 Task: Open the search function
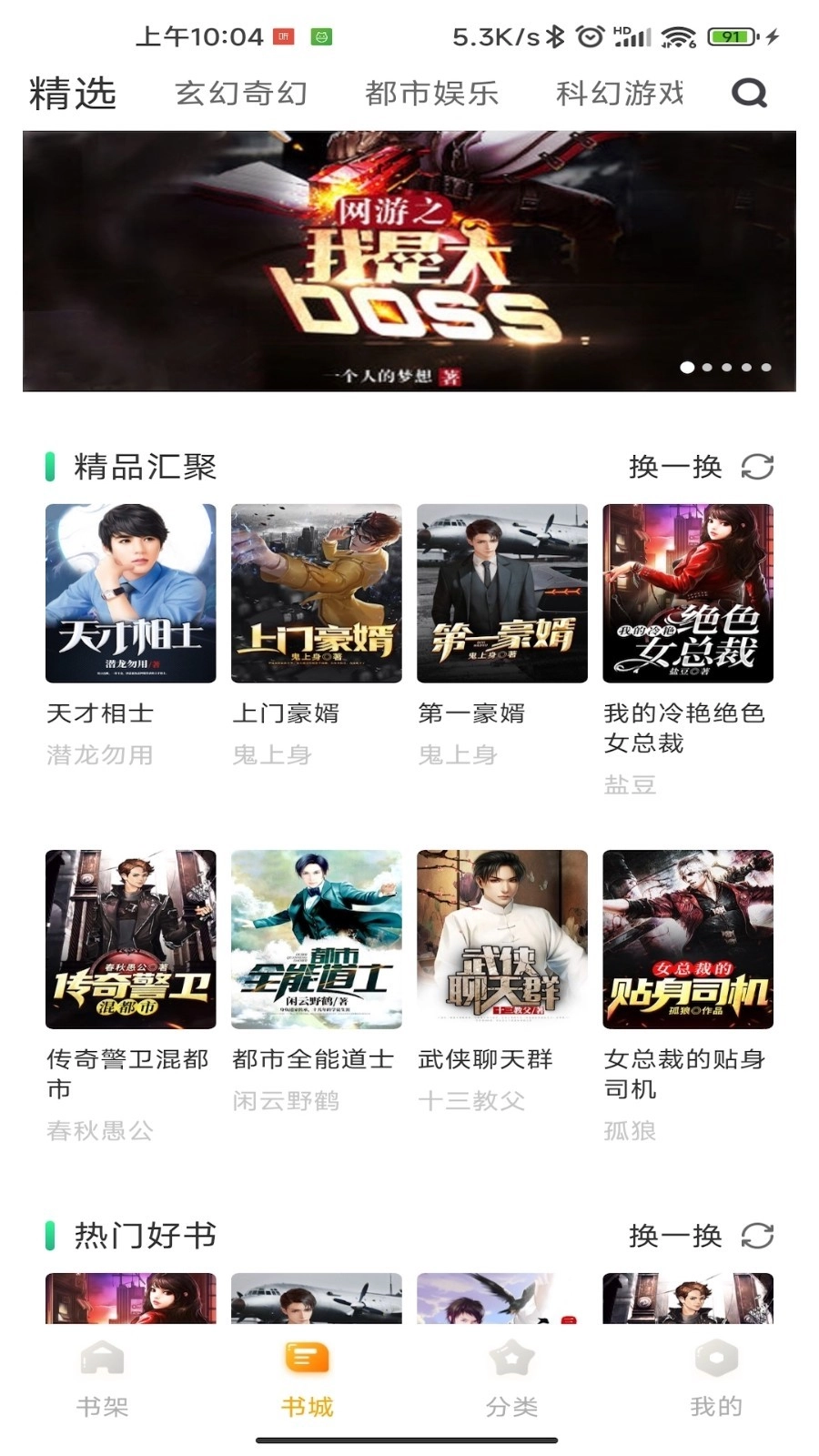click(x=747, y=94)
